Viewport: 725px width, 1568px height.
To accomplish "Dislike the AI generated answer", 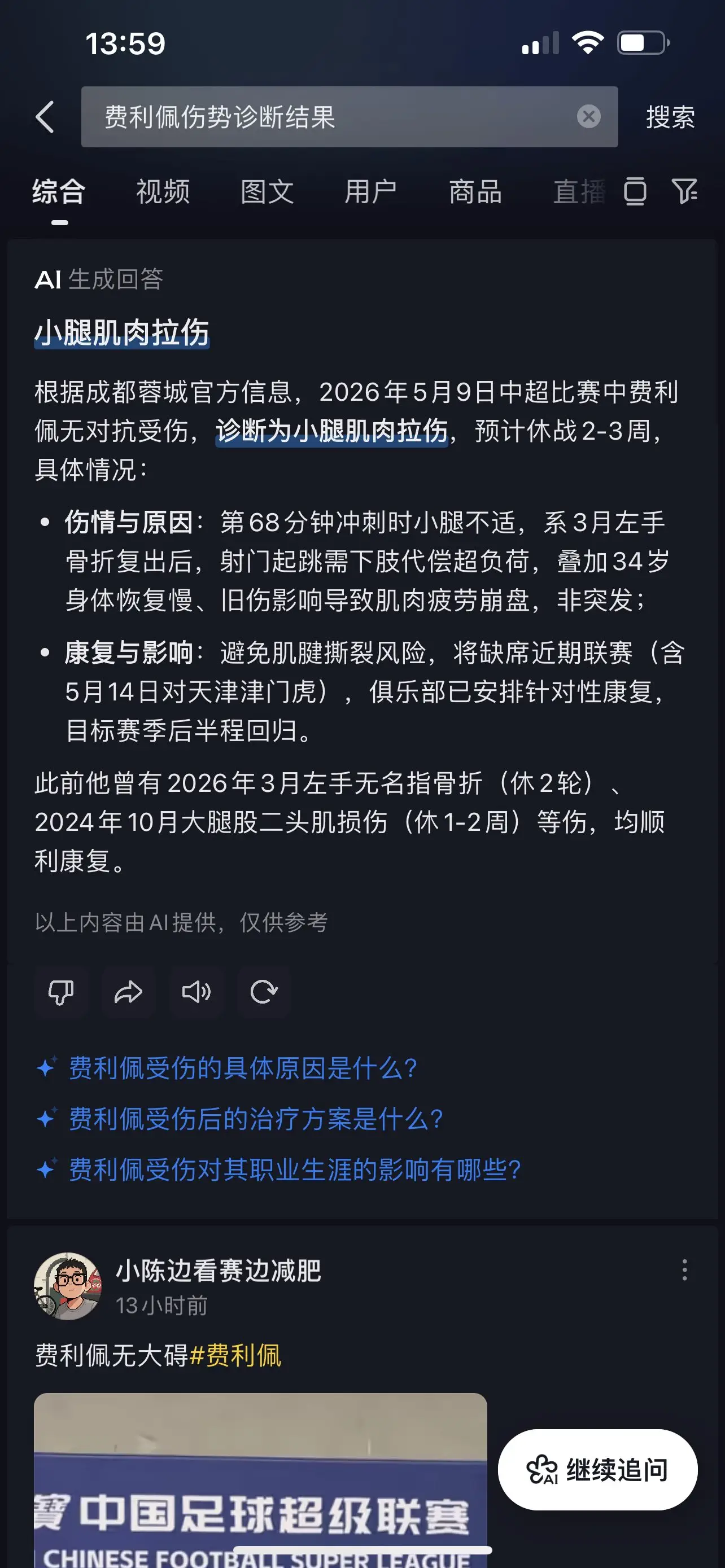I will tap(61, 992).
